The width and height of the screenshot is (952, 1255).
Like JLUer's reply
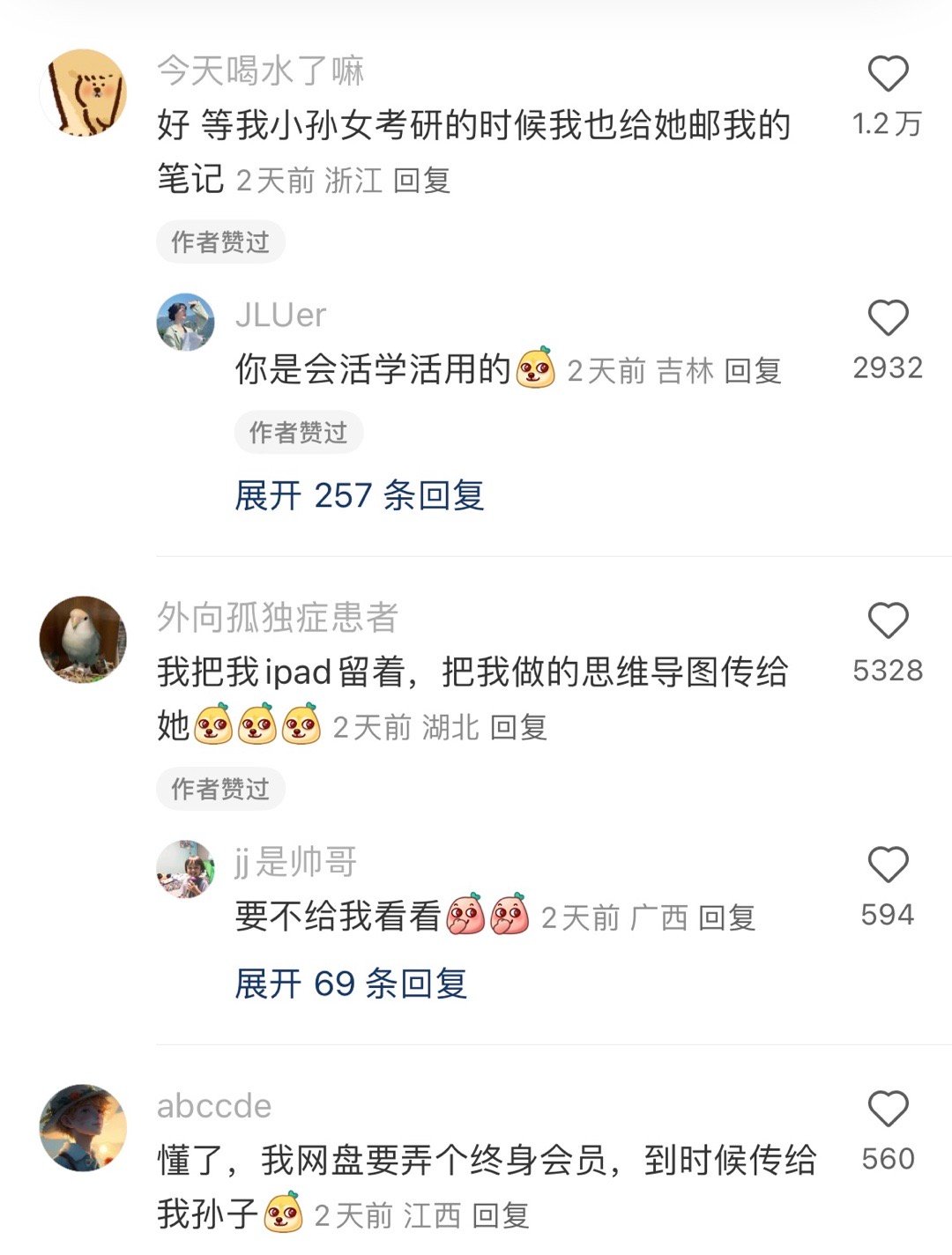[x=888, y=318]
